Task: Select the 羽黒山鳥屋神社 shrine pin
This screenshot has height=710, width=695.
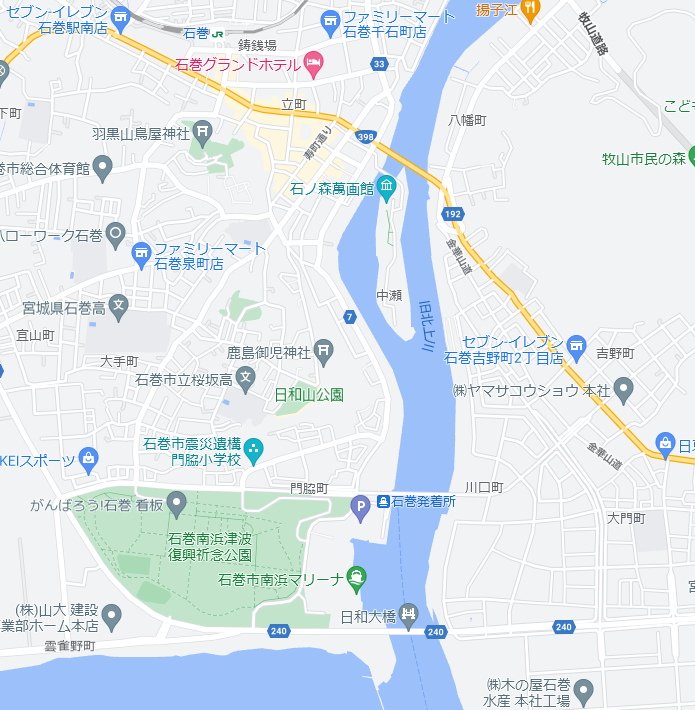Action: coord(203,132)
